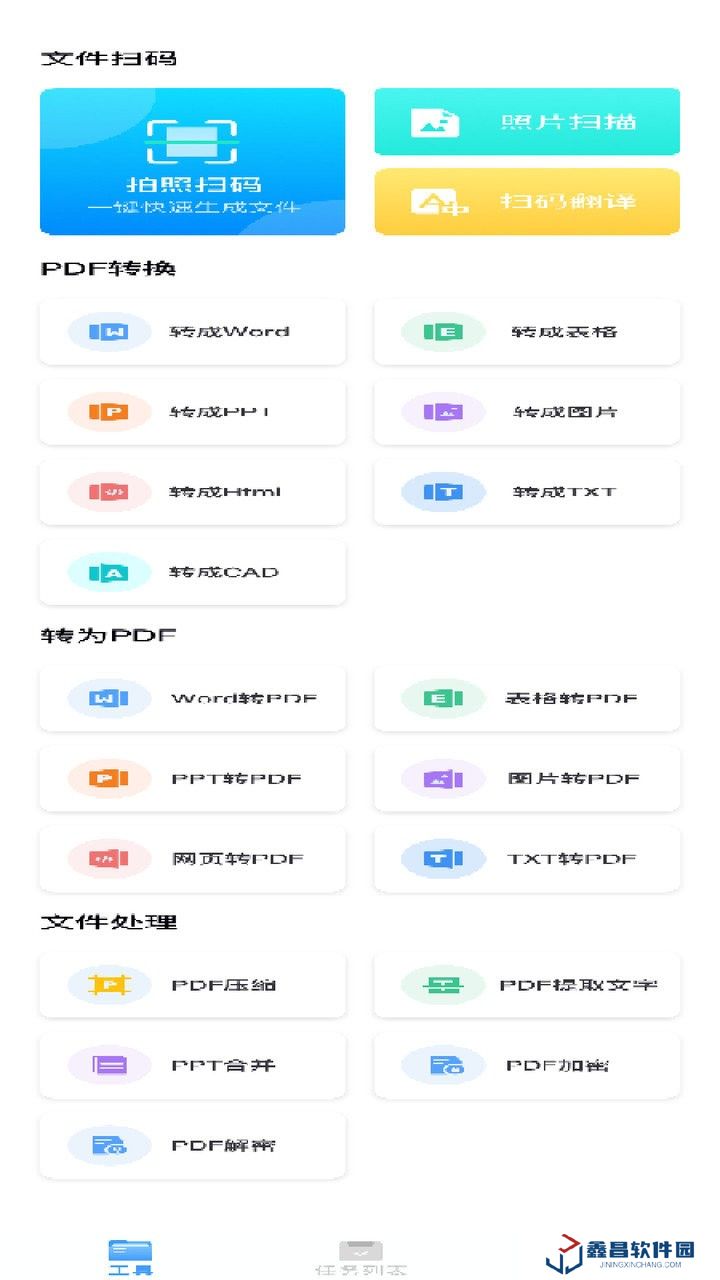Open PDF压缩 compression tool

tap(192, 985)
